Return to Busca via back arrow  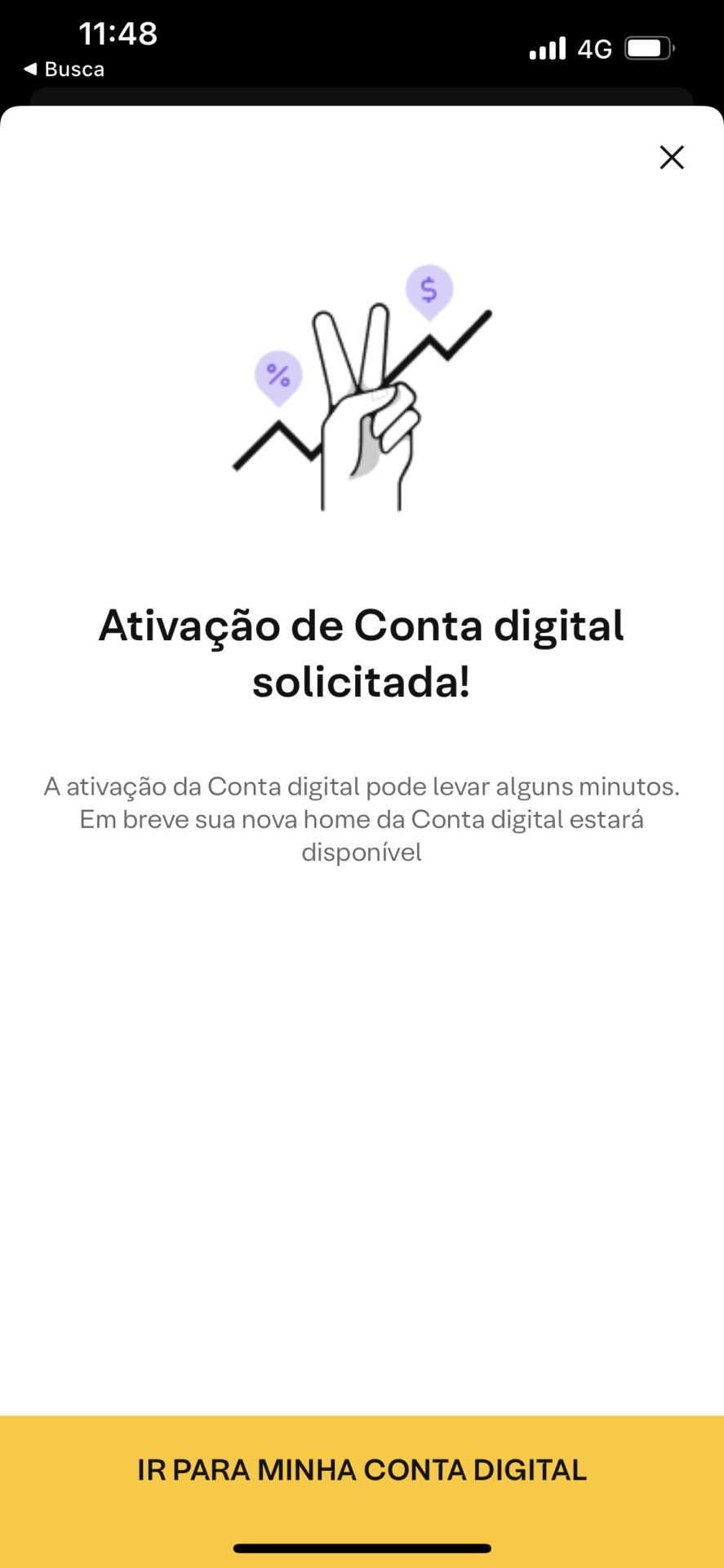(64, 69)
